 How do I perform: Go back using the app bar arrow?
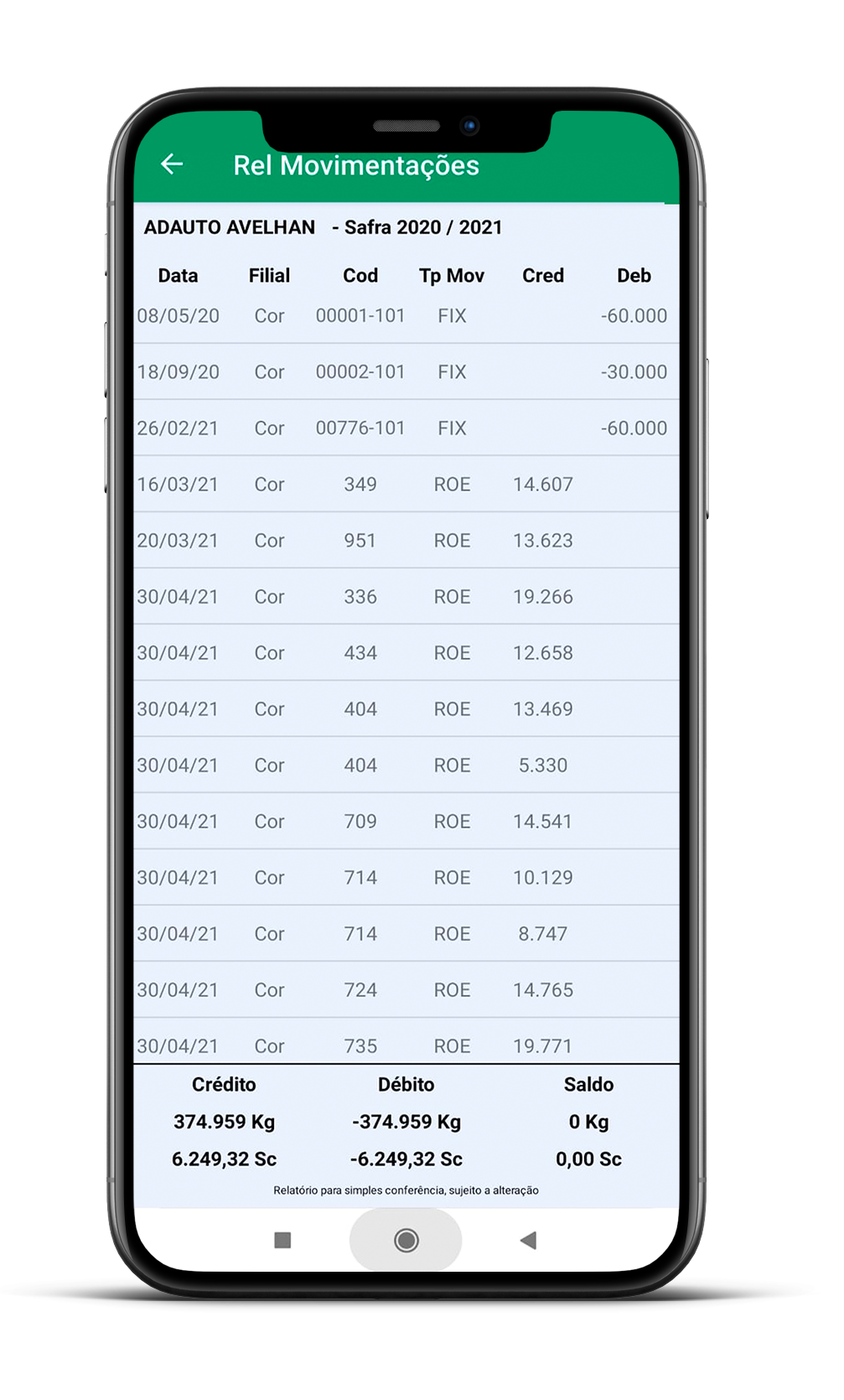click(x=172, y=164)
